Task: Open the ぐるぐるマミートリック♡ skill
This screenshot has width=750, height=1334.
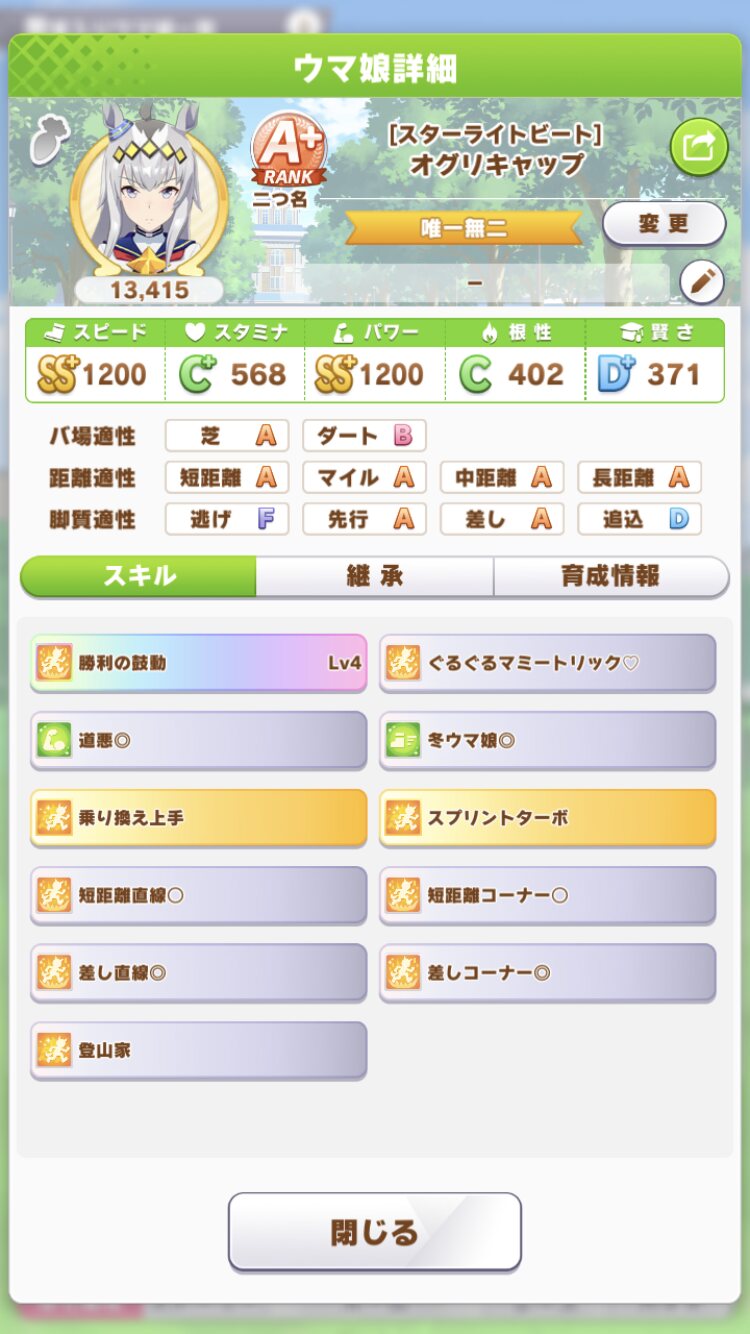Action: click(547, 662)
